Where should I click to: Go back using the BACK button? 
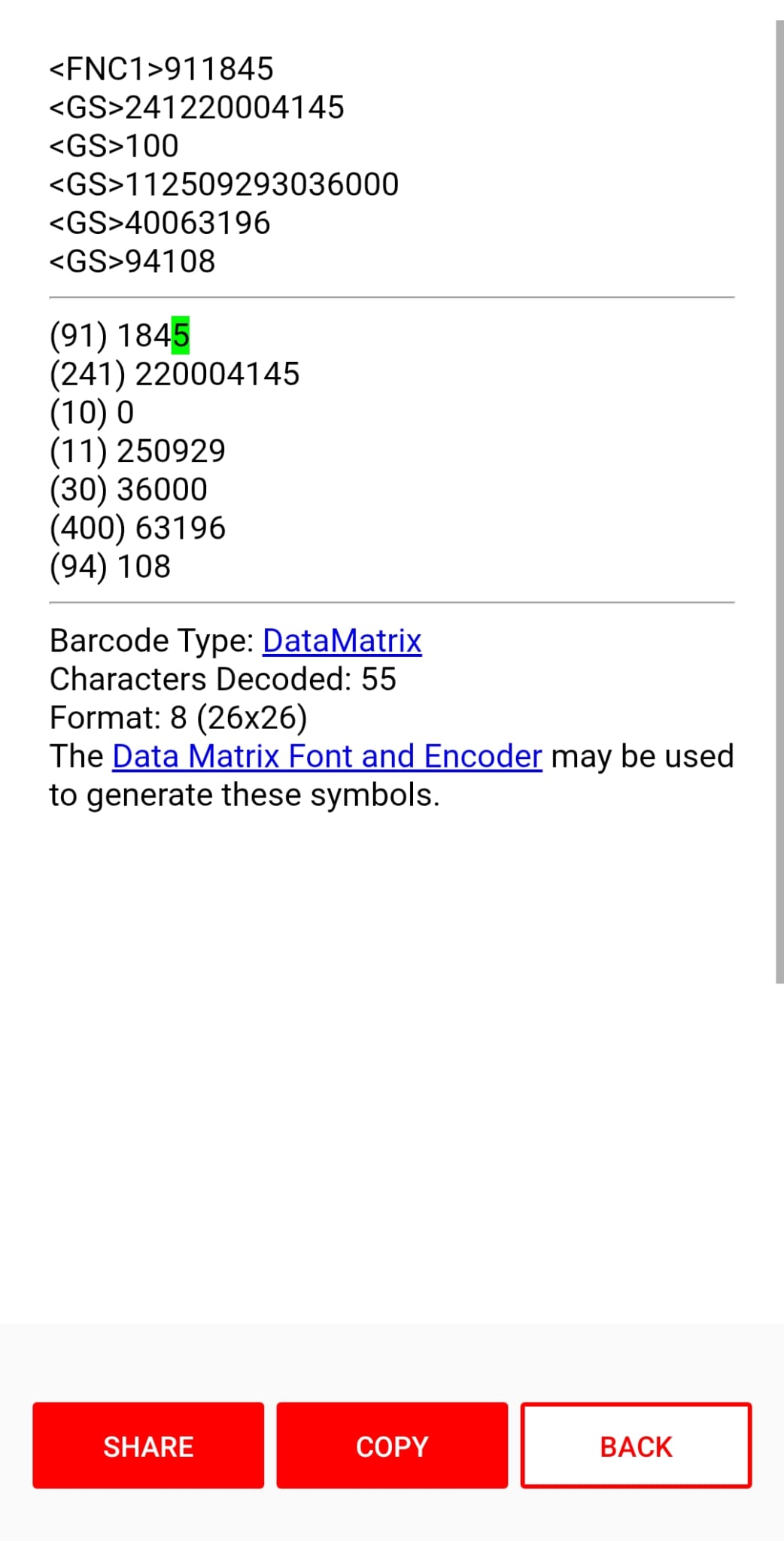point(636,1445)
